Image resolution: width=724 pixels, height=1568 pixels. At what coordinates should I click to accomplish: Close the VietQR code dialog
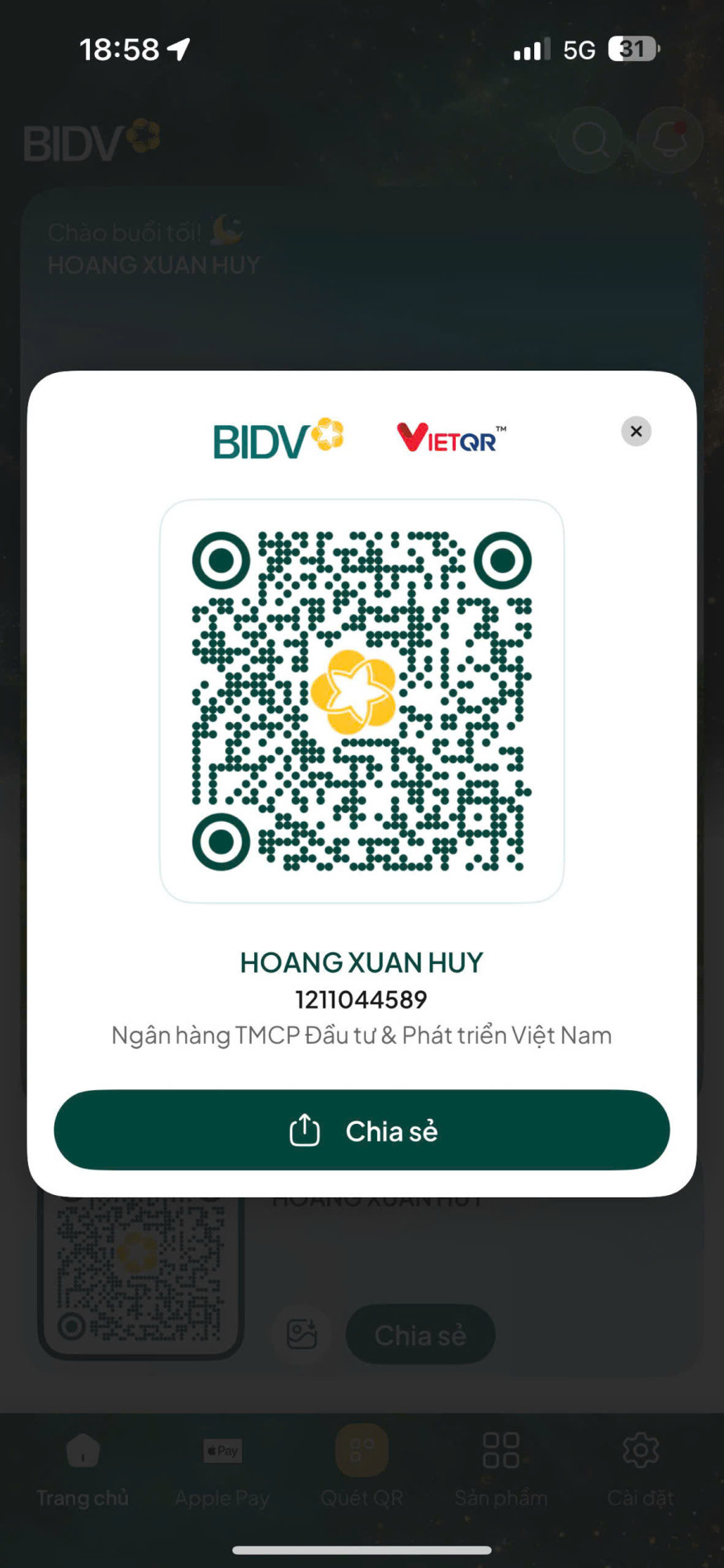636,431
